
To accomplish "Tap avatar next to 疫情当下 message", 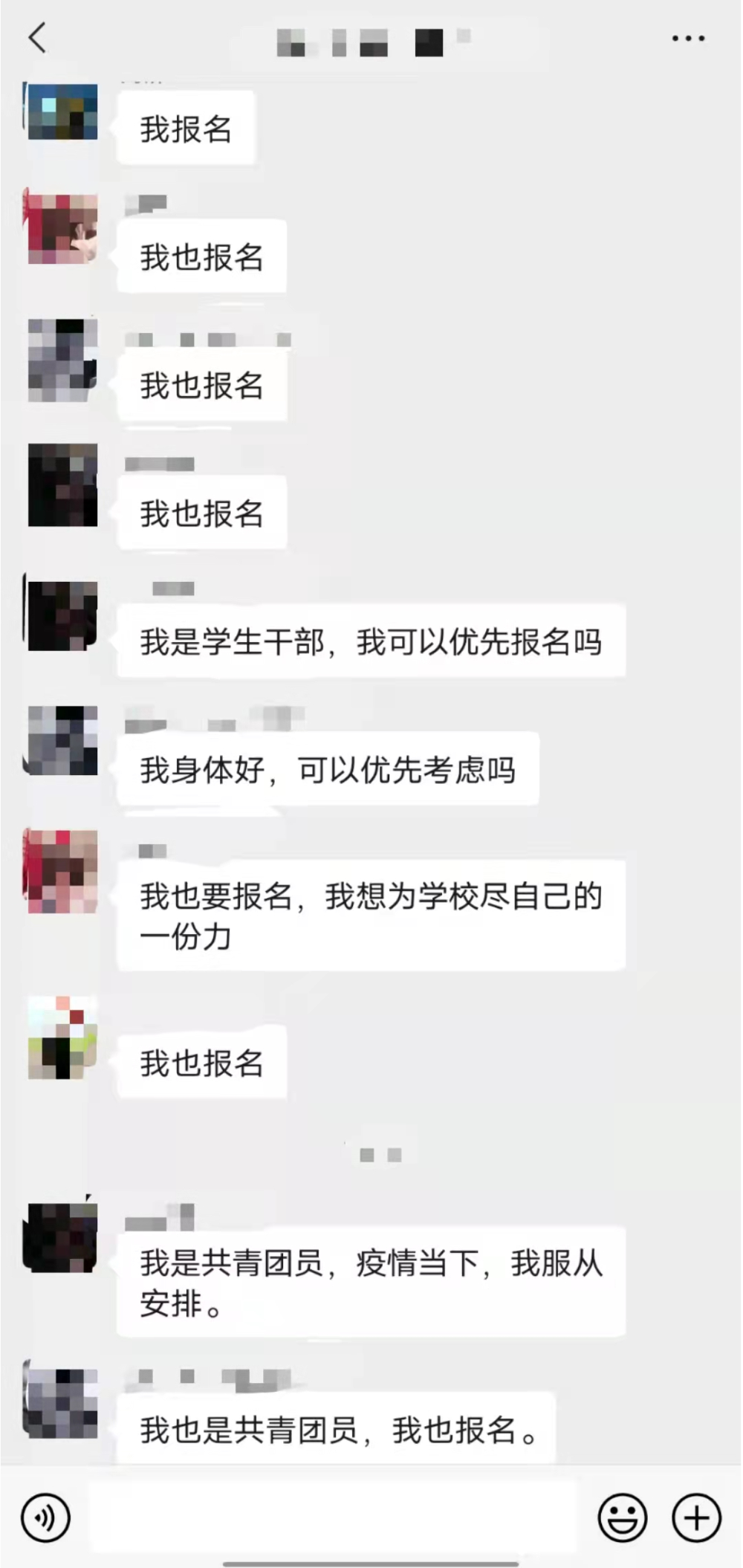I will coord(62,1237).
